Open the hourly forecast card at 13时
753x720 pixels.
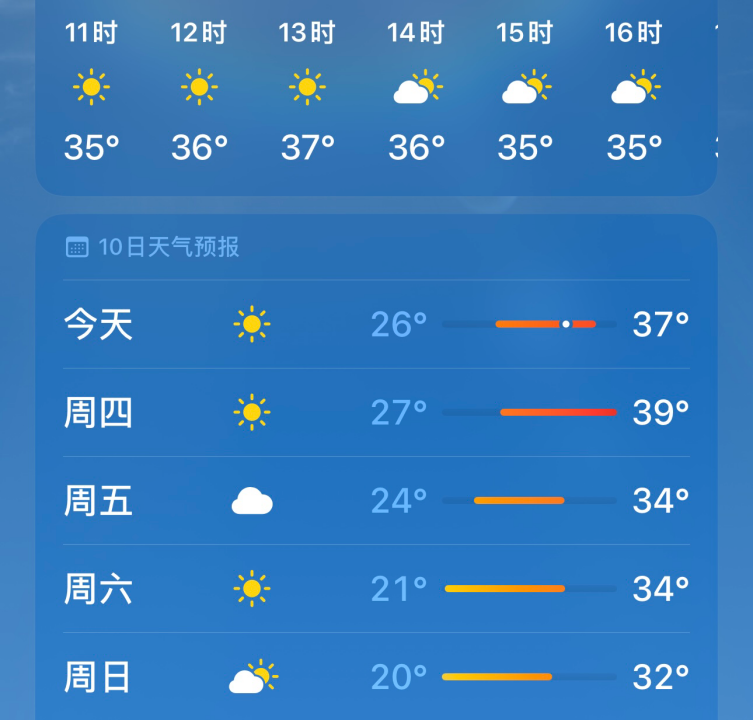click(307, 90)
